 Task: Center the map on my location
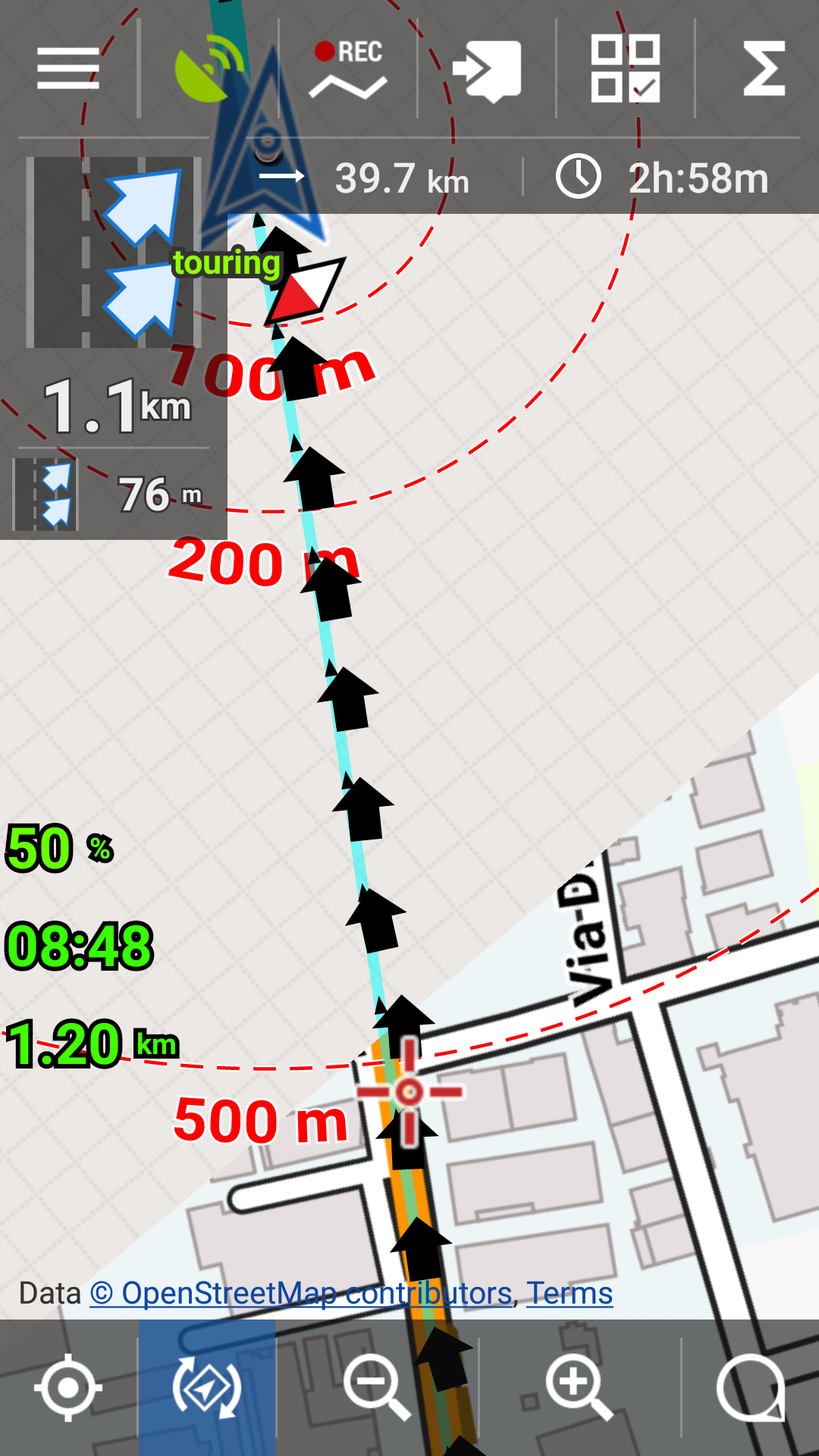click(x=68, y=1387)
